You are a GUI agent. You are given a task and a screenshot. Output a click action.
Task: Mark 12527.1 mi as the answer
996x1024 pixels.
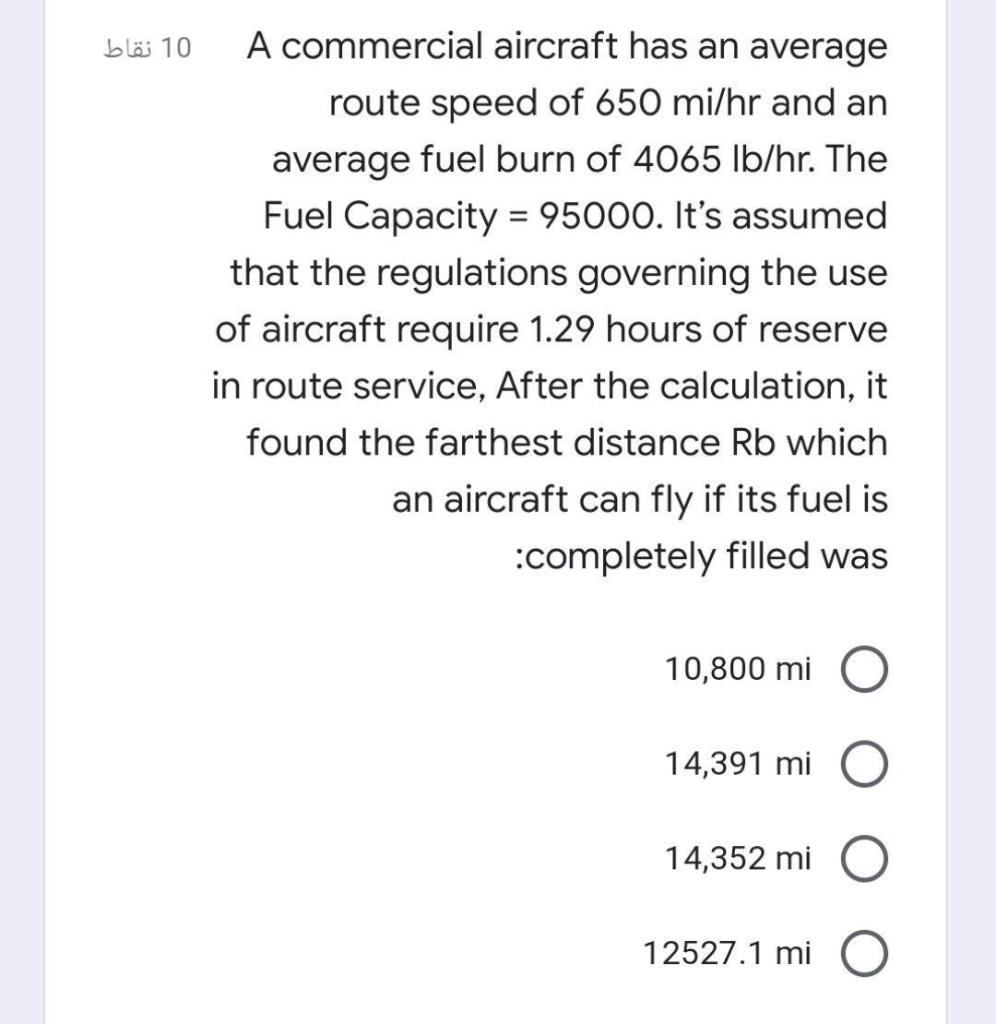(866, 954)
